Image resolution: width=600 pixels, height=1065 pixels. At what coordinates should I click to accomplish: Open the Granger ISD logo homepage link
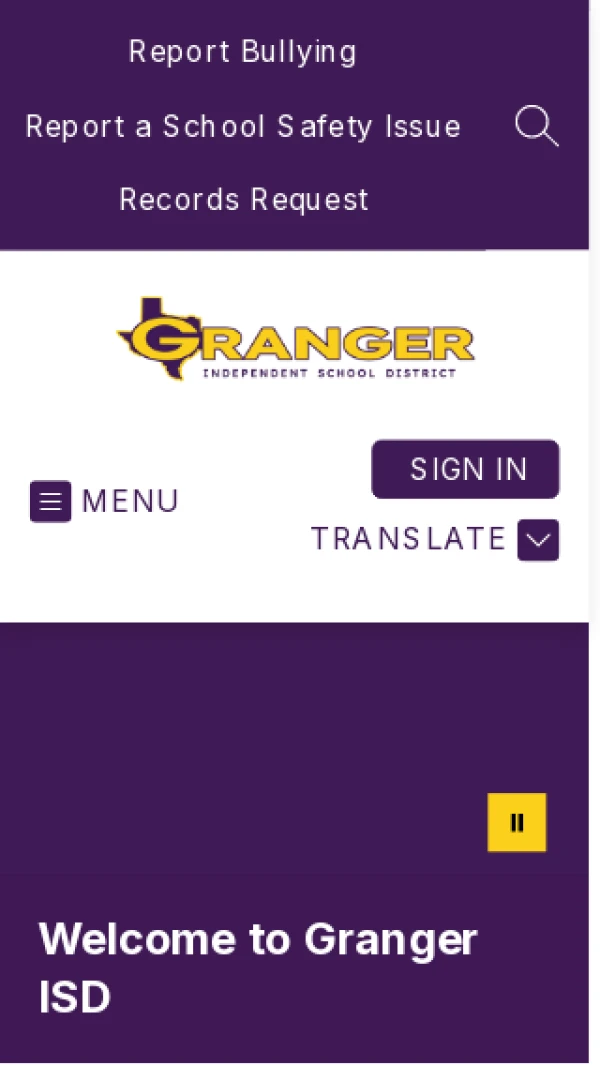[295, 340]
